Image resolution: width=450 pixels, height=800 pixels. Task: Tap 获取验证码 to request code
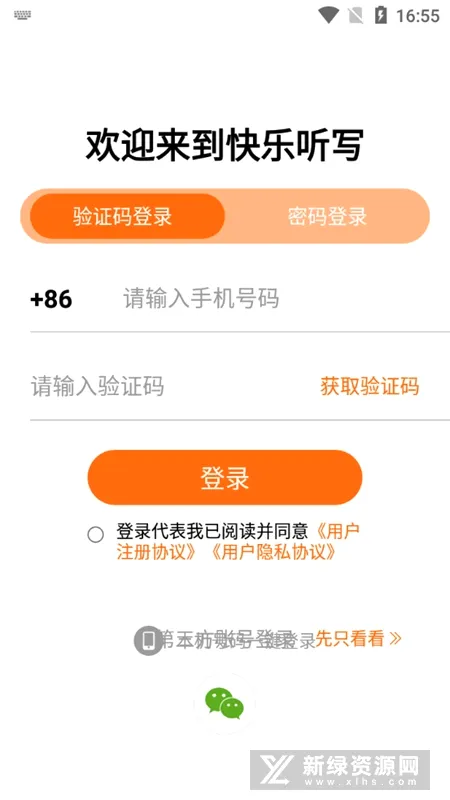click(x=370, y=386)
